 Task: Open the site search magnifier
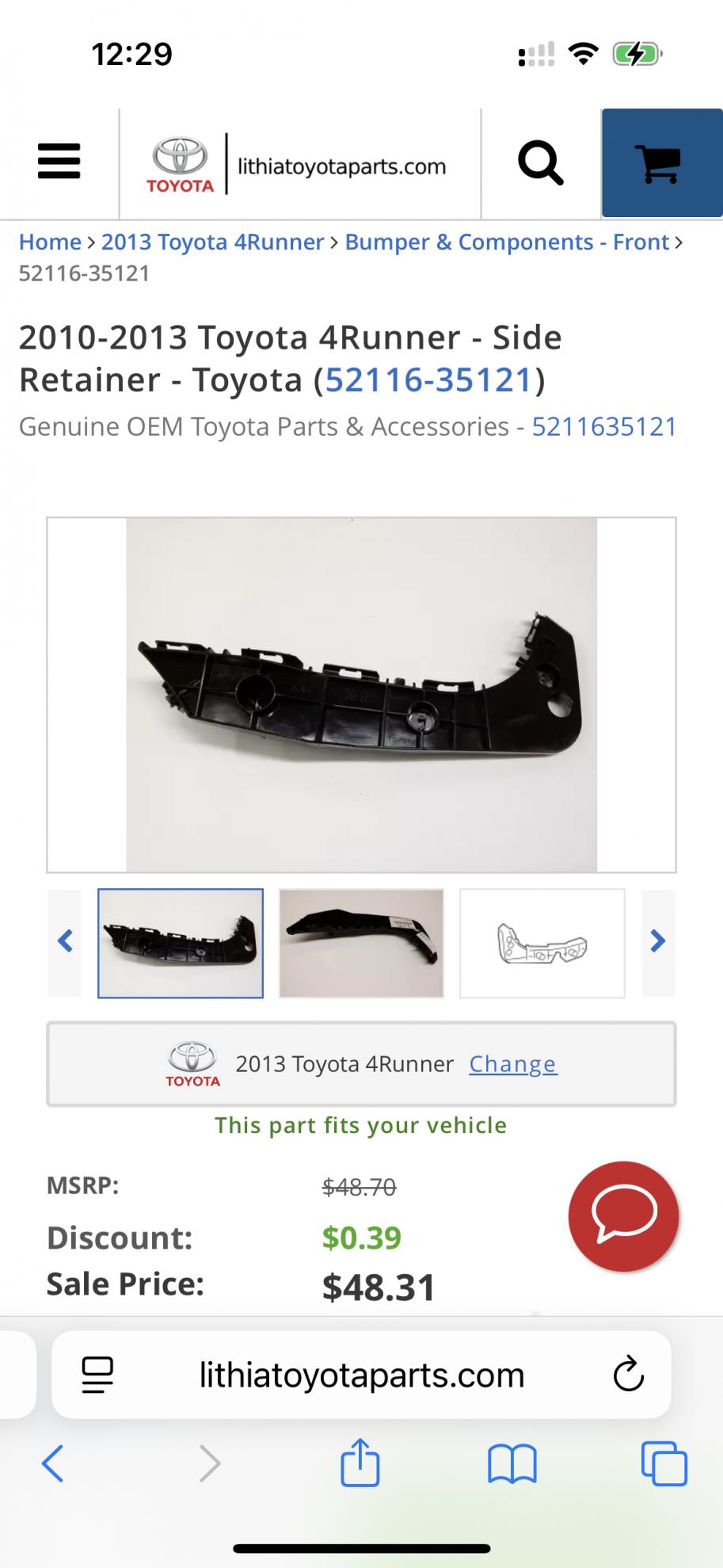[541, 163]
